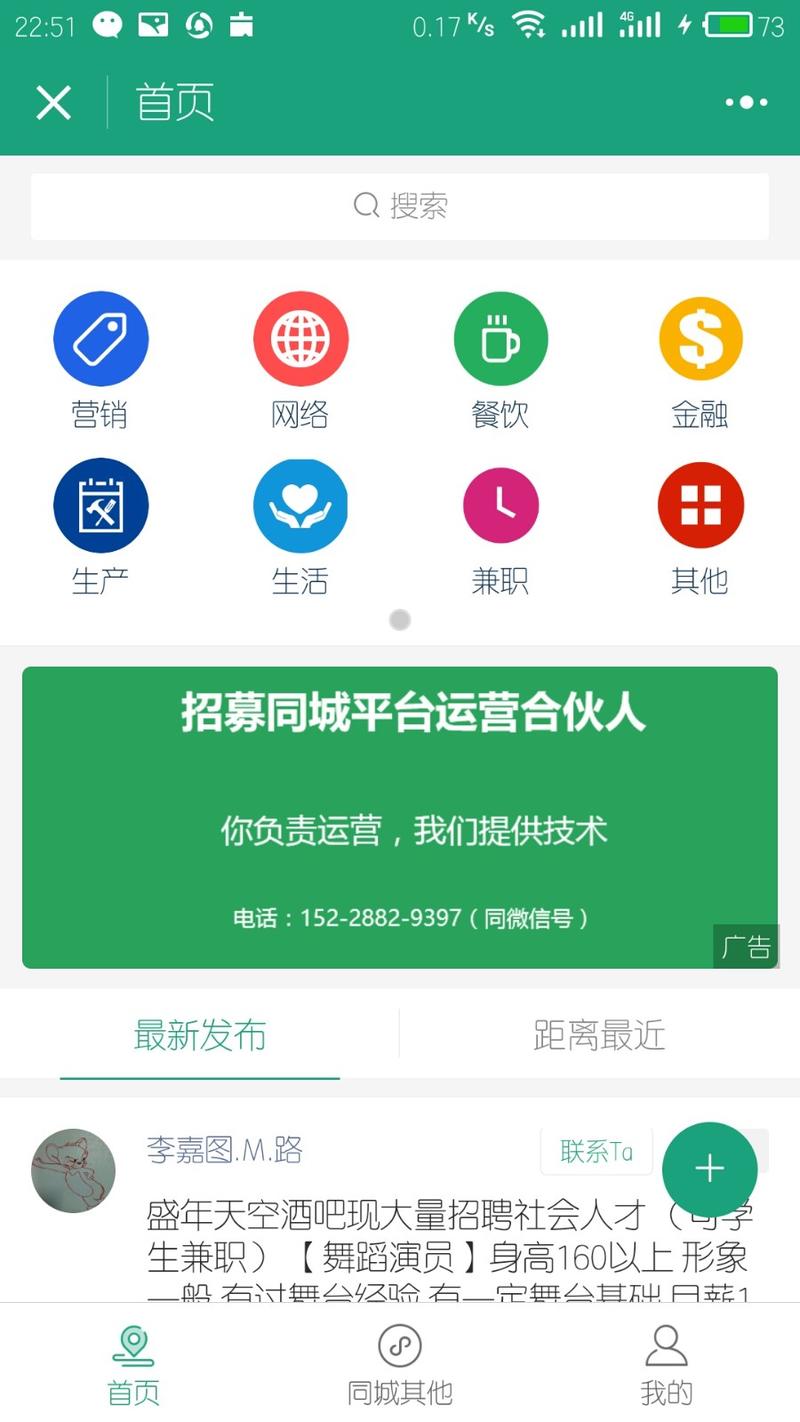Tap the carousel page indicator dot

[x=399, y=620]
